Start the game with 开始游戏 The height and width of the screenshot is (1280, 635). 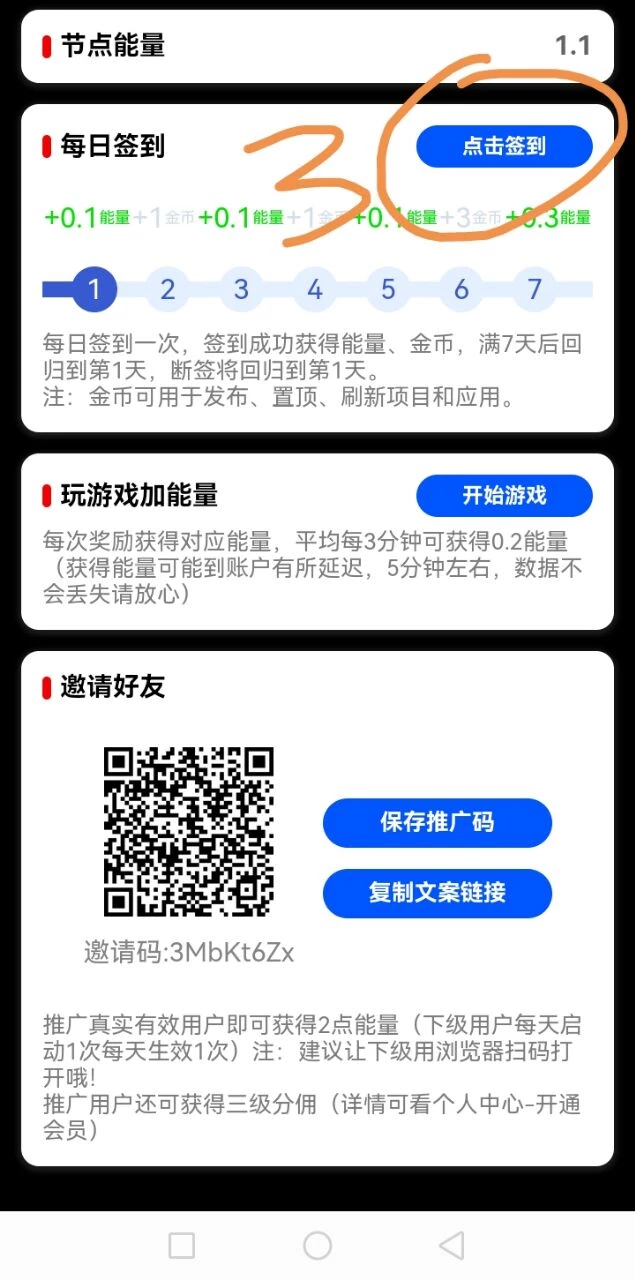pyautogui.click(x=504, y=495)
